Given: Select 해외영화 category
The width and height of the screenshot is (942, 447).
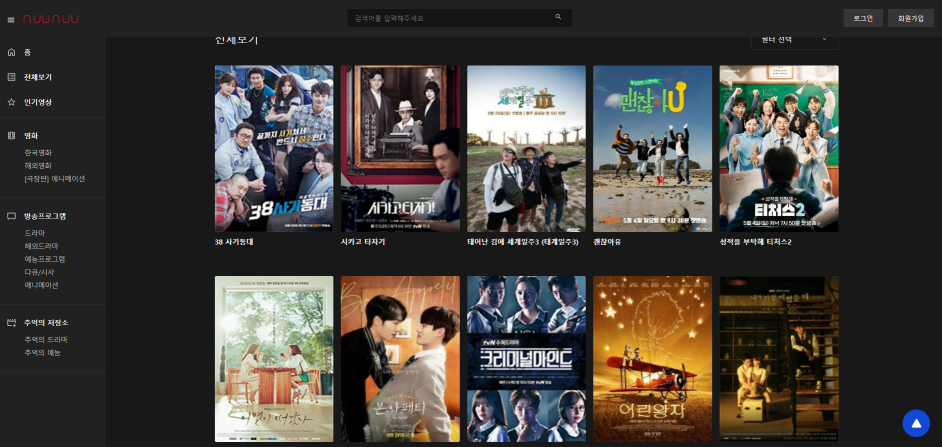Looking at the screenshot, I should tap(38, 166).
